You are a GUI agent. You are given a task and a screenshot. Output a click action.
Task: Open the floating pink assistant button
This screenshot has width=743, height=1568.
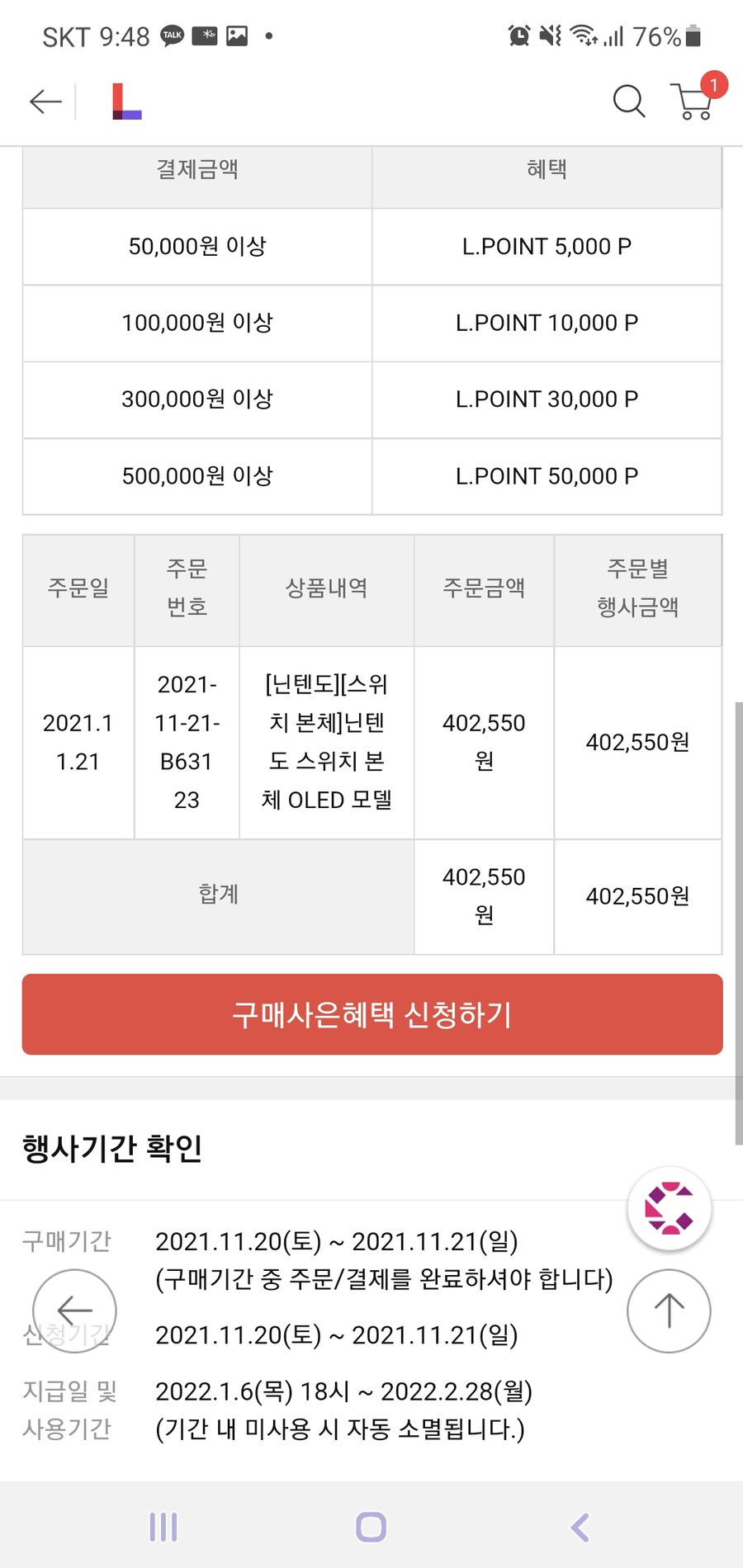[670, 1208]
